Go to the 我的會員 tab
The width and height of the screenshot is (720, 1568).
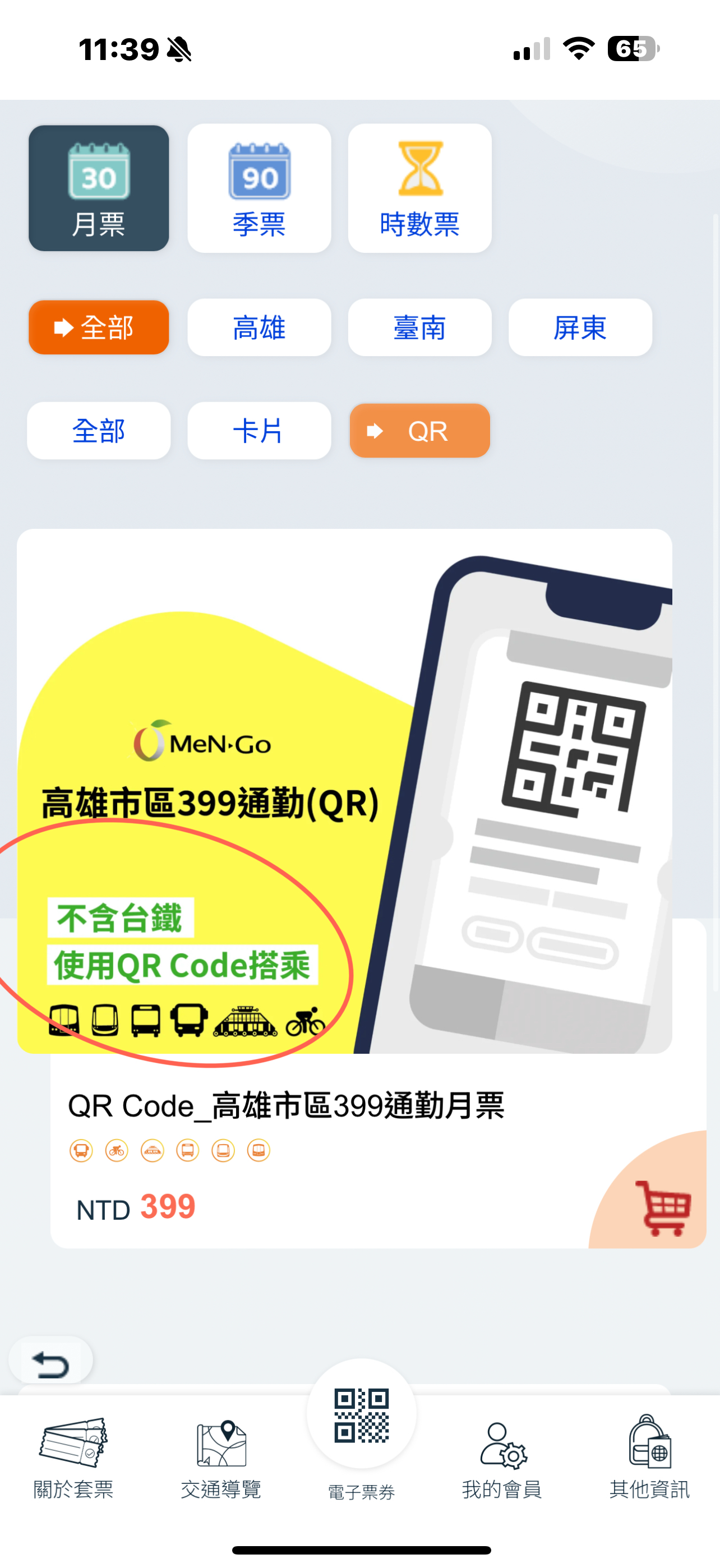502,1457
